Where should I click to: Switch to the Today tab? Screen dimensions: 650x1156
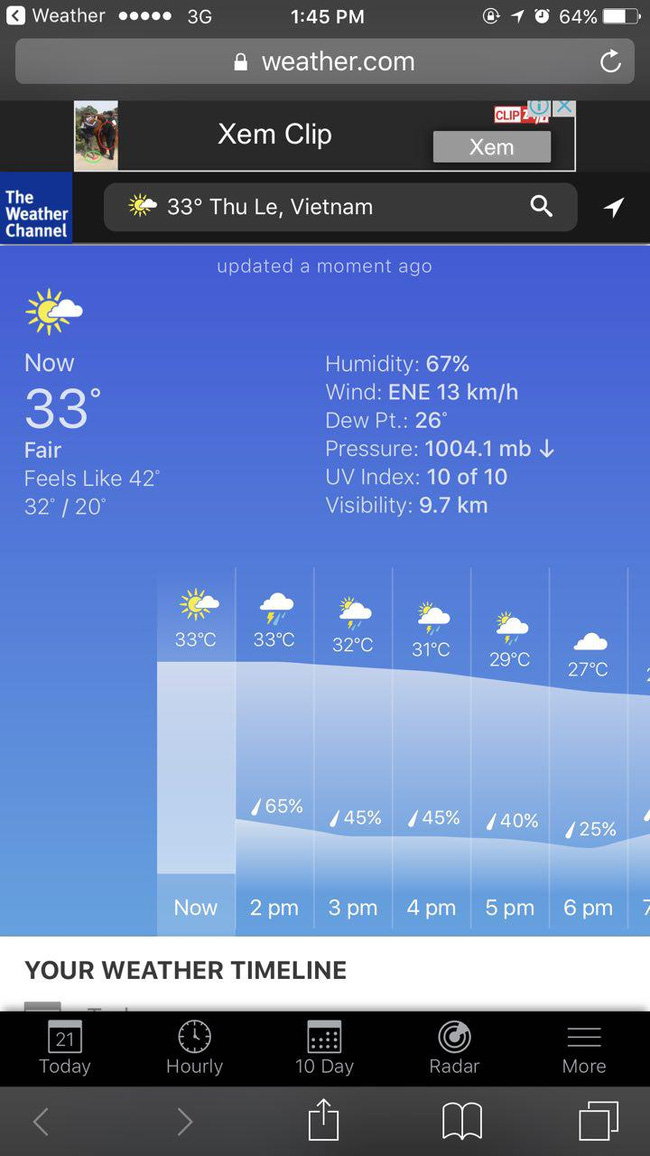point(65,1048)
